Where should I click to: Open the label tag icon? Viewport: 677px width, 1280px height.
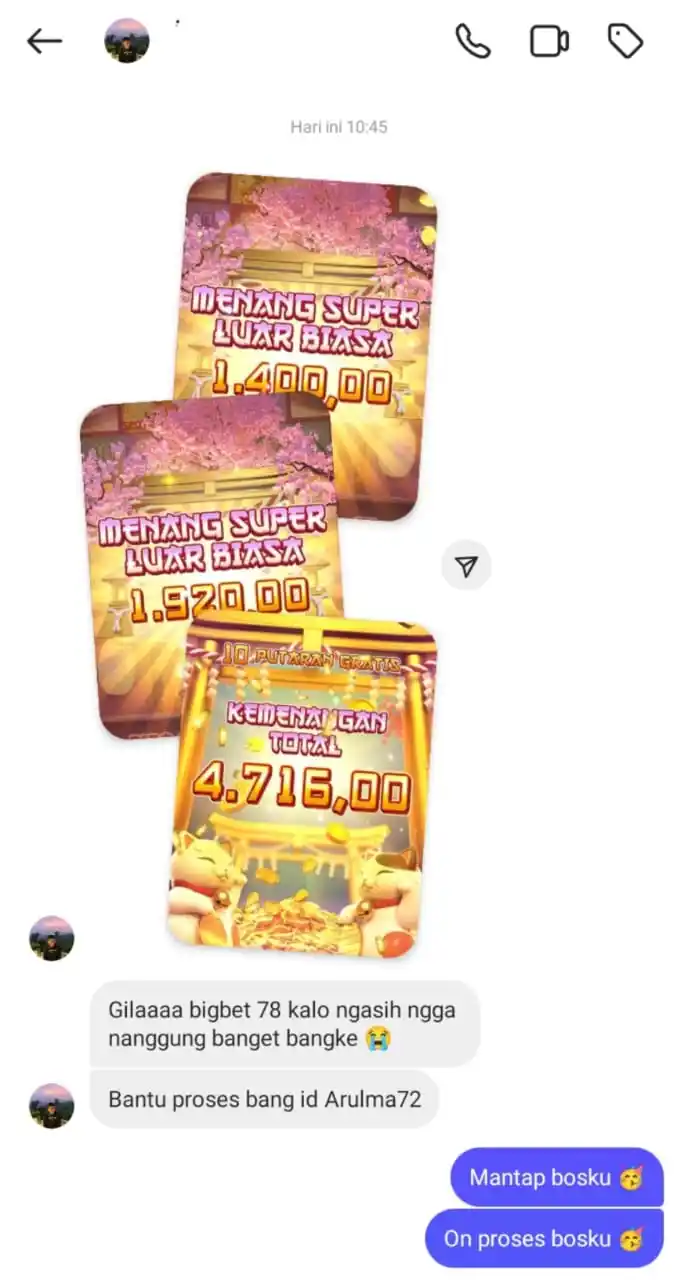click(625, 42)
